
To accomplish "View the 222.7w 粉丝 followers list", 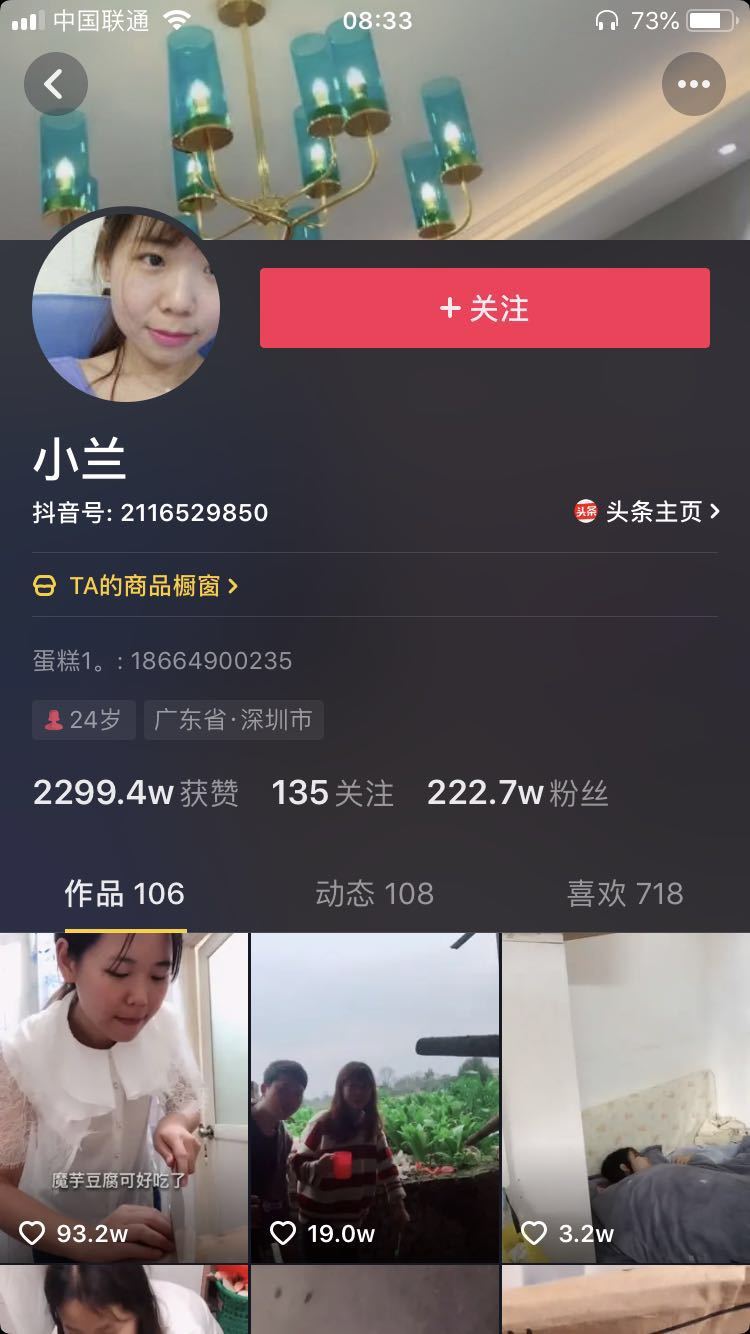I will point(517,793).
